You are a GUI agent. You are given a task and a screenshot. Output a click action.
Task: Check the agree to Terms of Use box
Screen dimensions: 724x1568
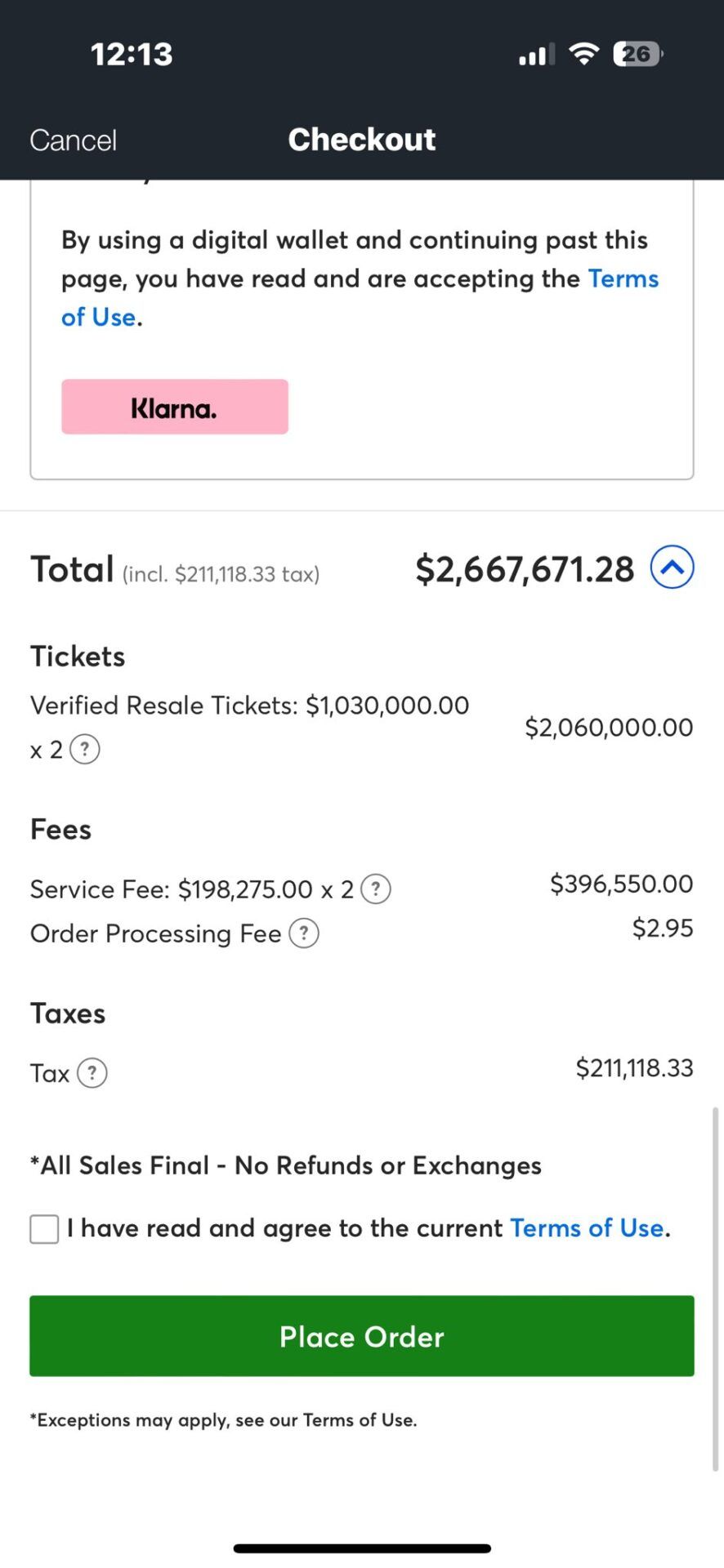44,1228
